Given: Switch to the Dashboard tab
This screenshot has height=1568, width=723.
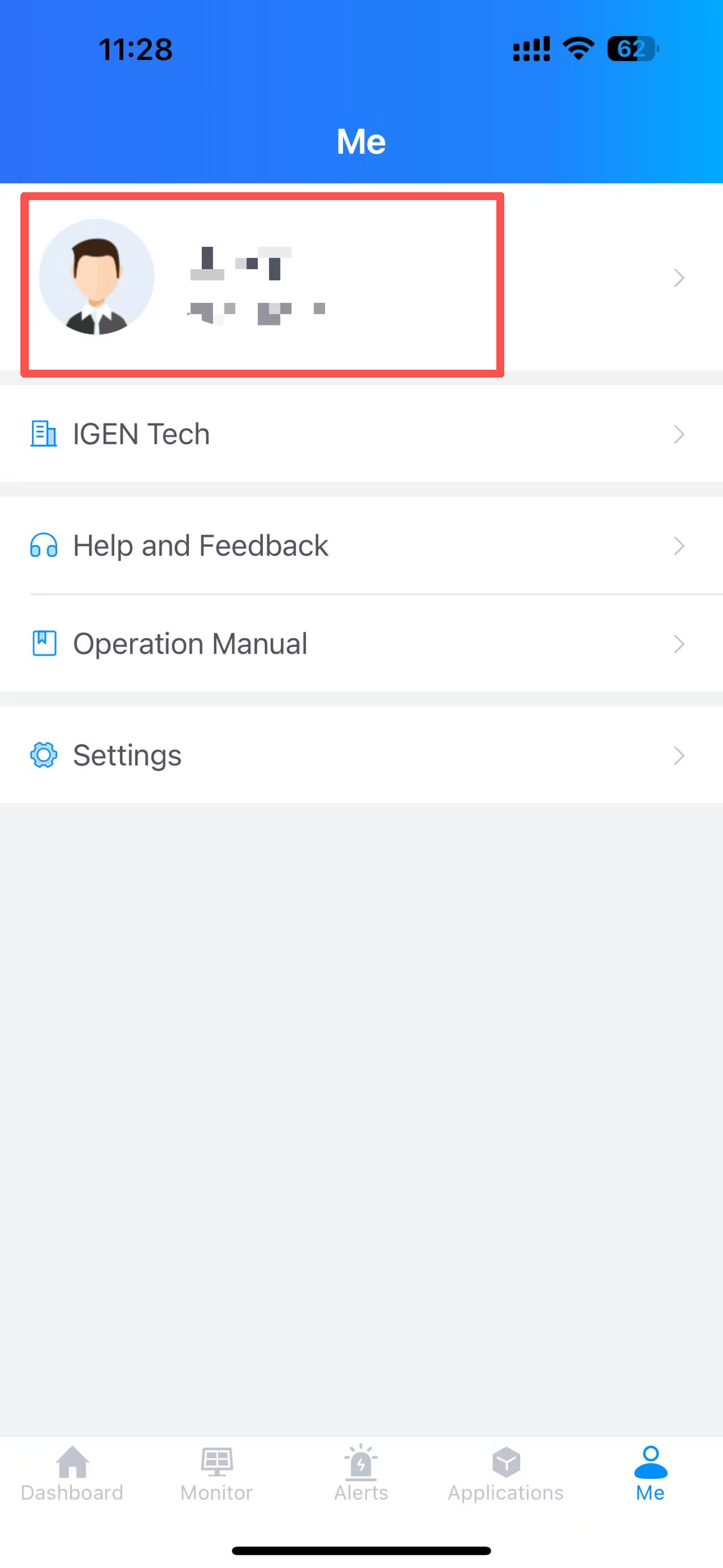Looking at the screenshot, I should click(72, 1473).
